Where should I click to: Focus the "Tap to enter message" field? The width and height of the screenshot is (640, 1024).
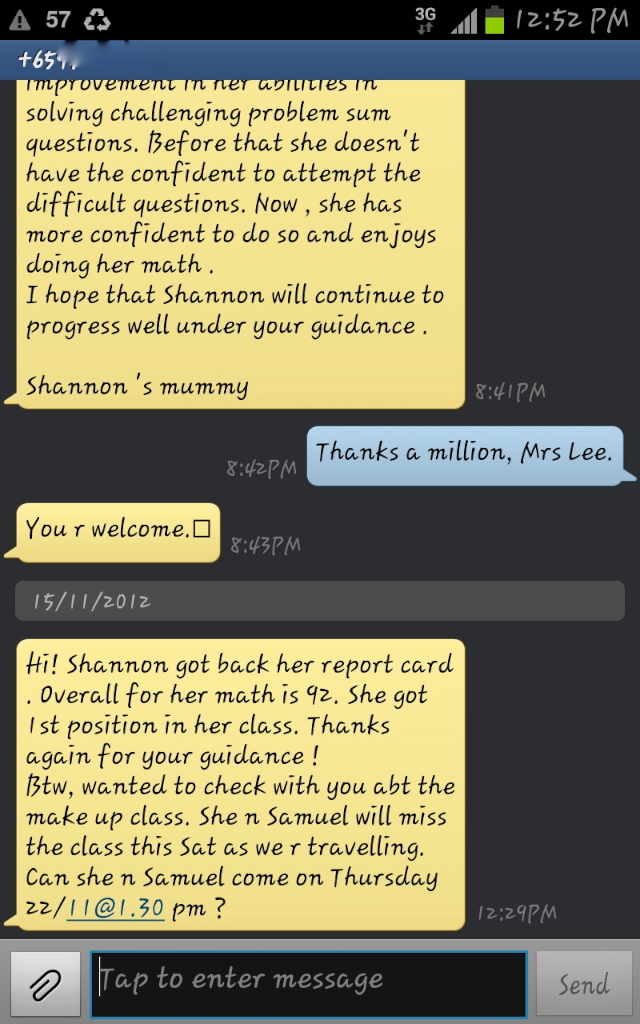tap(308, 984)
